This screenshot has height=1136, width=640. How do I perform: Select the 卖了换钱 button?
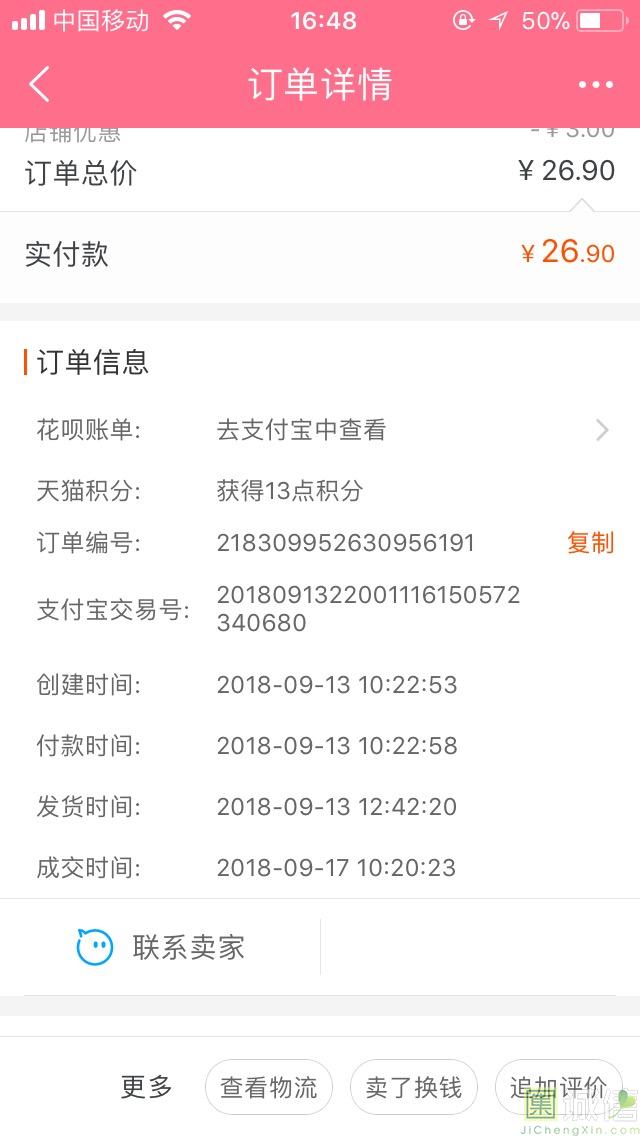click(413, 1087)
